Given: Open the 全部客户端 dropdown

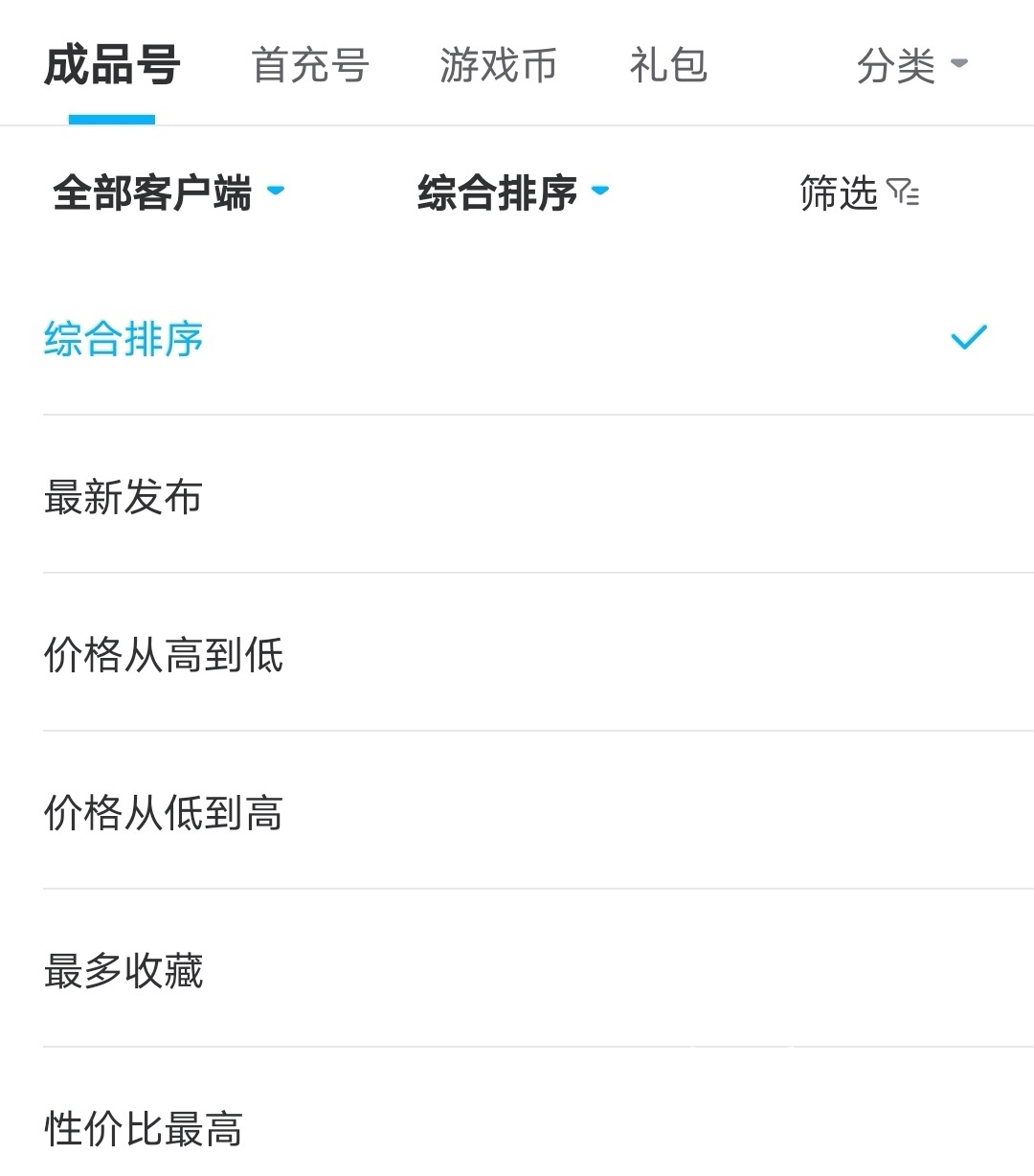Looking at the screenshot, I should point(169,192).
